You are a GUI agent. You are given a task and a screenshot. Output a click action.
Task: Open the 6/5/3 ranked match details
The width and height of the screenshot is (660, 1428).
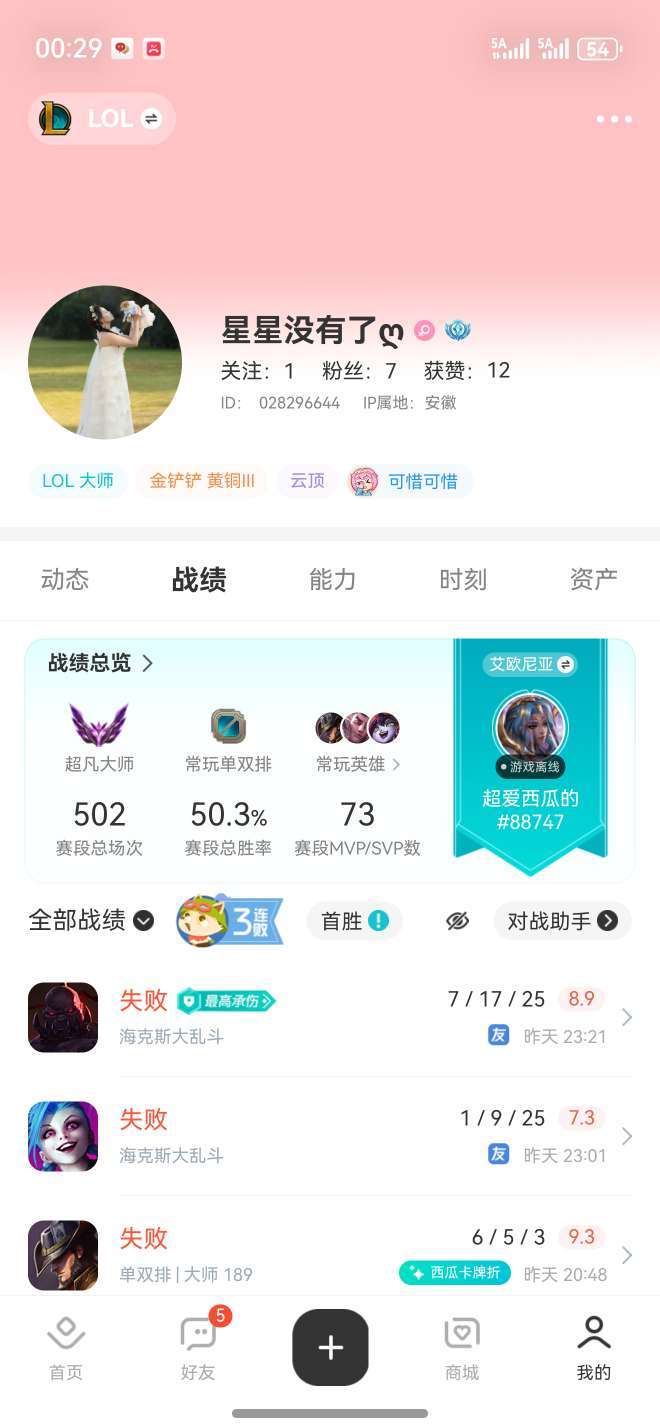click(x=330, y=1254)
